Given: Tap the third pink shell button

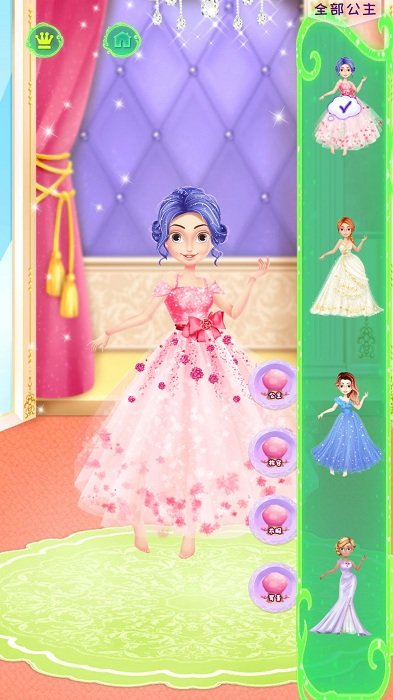Looking at the screenshot, I should (274, 520).
